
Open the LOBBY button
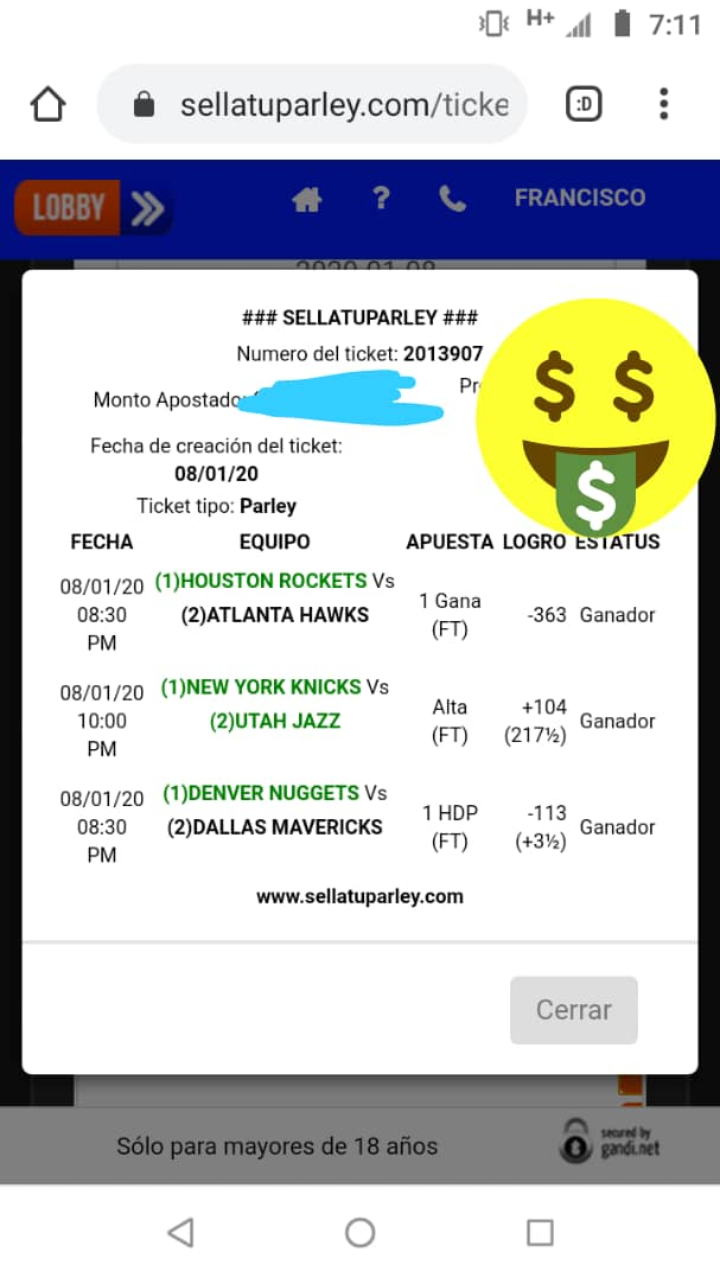point(92,208)
